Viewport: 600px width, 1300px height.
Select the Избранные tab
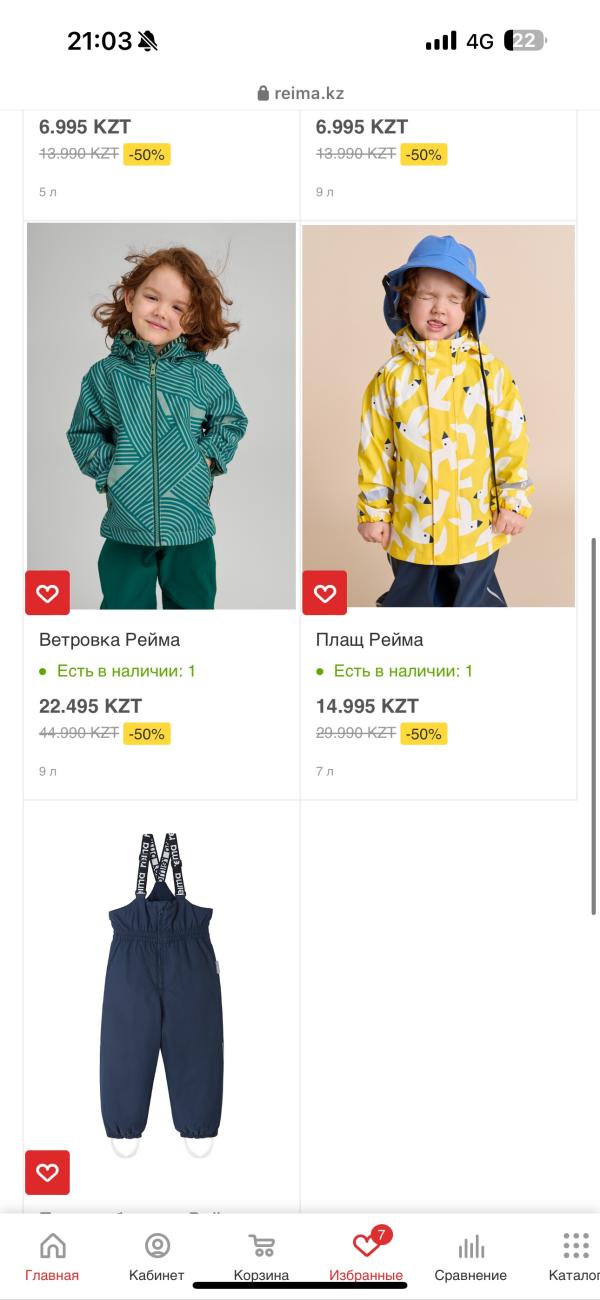click(366, 1257)
